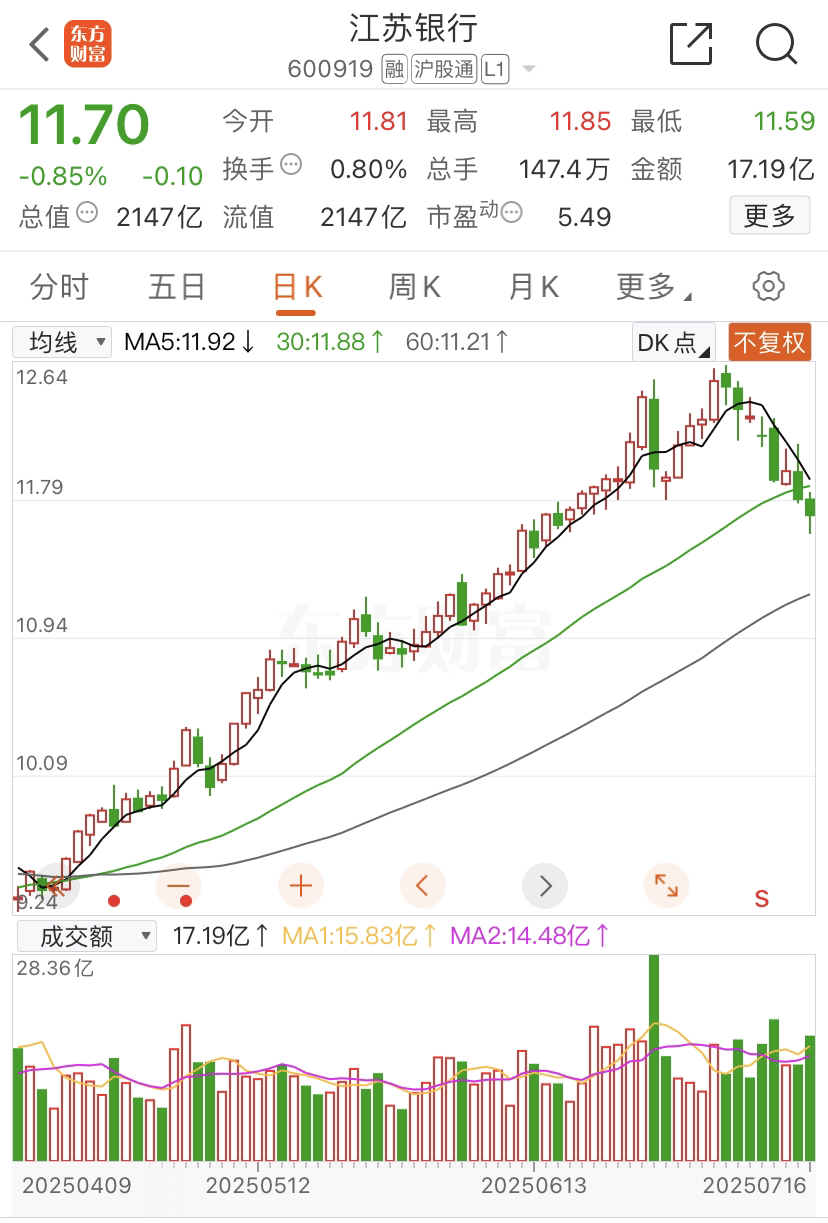The width and height of the screenshot is (828, 1223).
Task: Select the 月K tab
Action: pos(533,288)
